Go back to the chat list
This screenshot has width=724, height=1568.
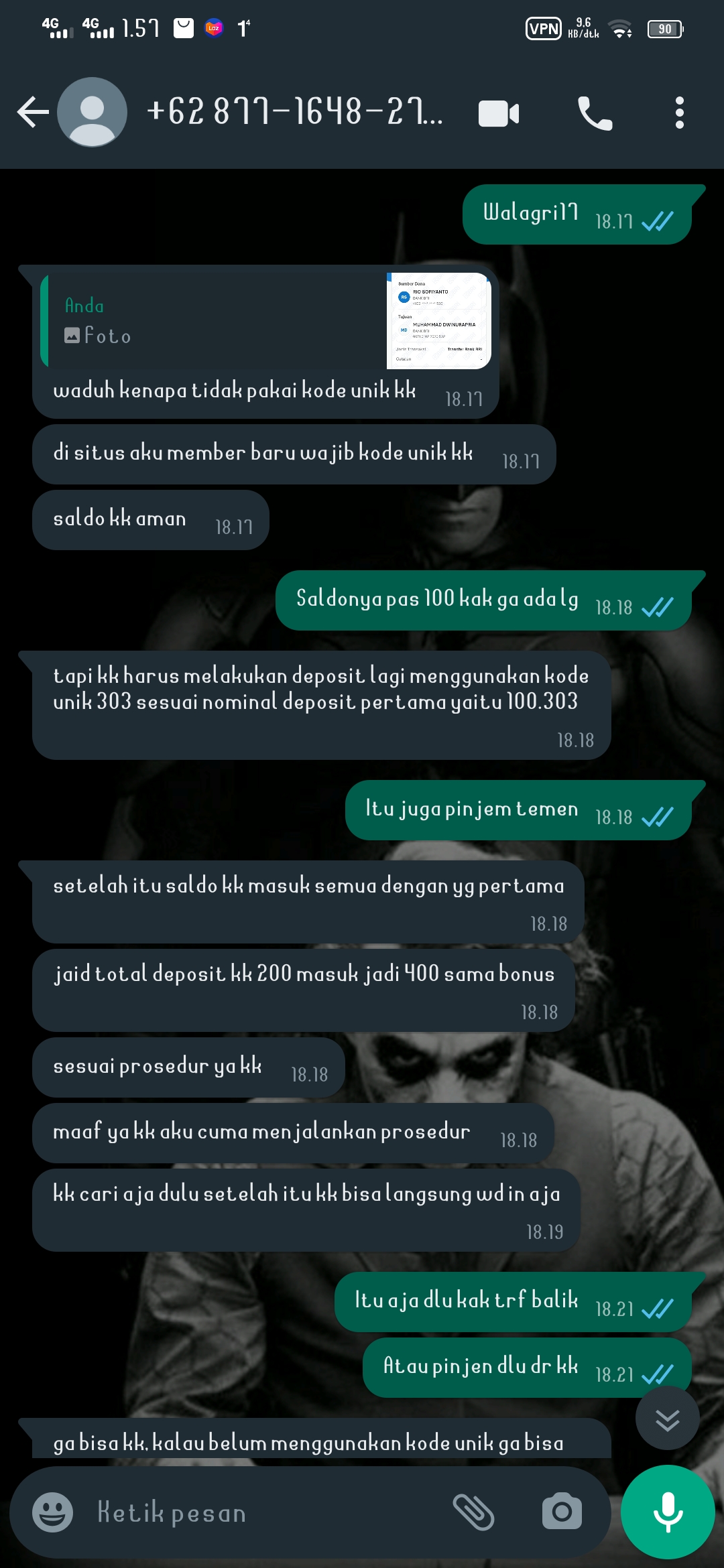32,112
